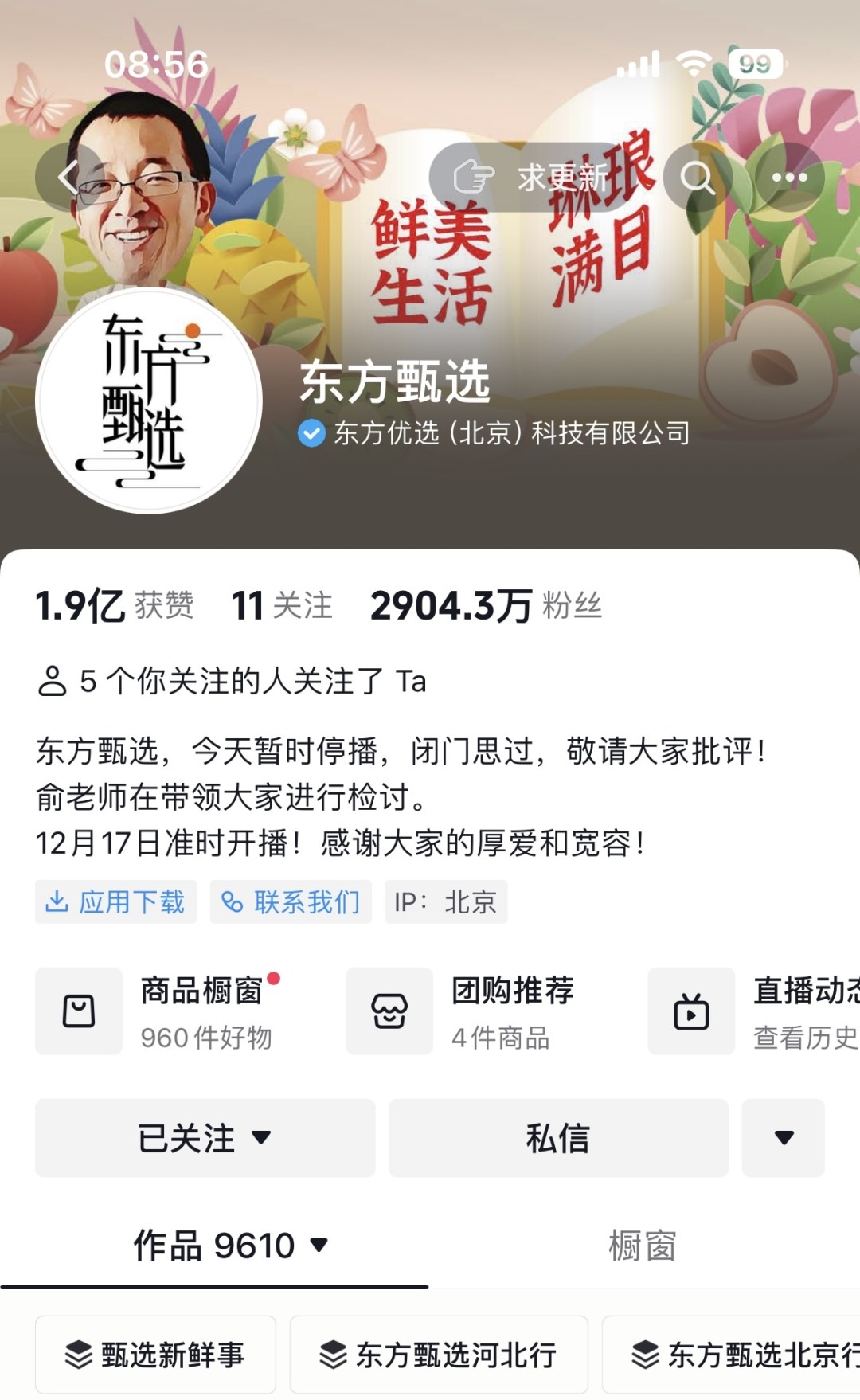The height and width of the screenshot is (1400, 860).
Task: Select the 甄选新鲜事 collection chip
Action: coord(155,1355)
